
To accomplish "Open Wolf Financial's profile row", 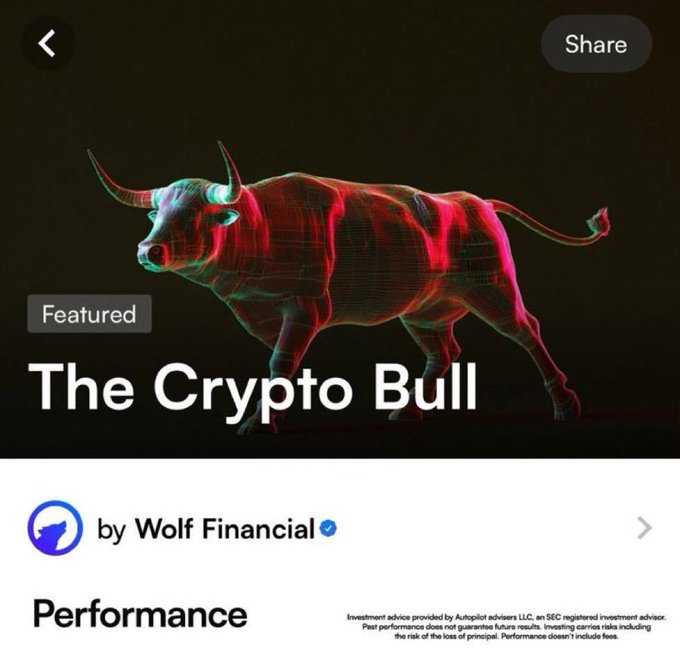I will (x=340, y=528).
